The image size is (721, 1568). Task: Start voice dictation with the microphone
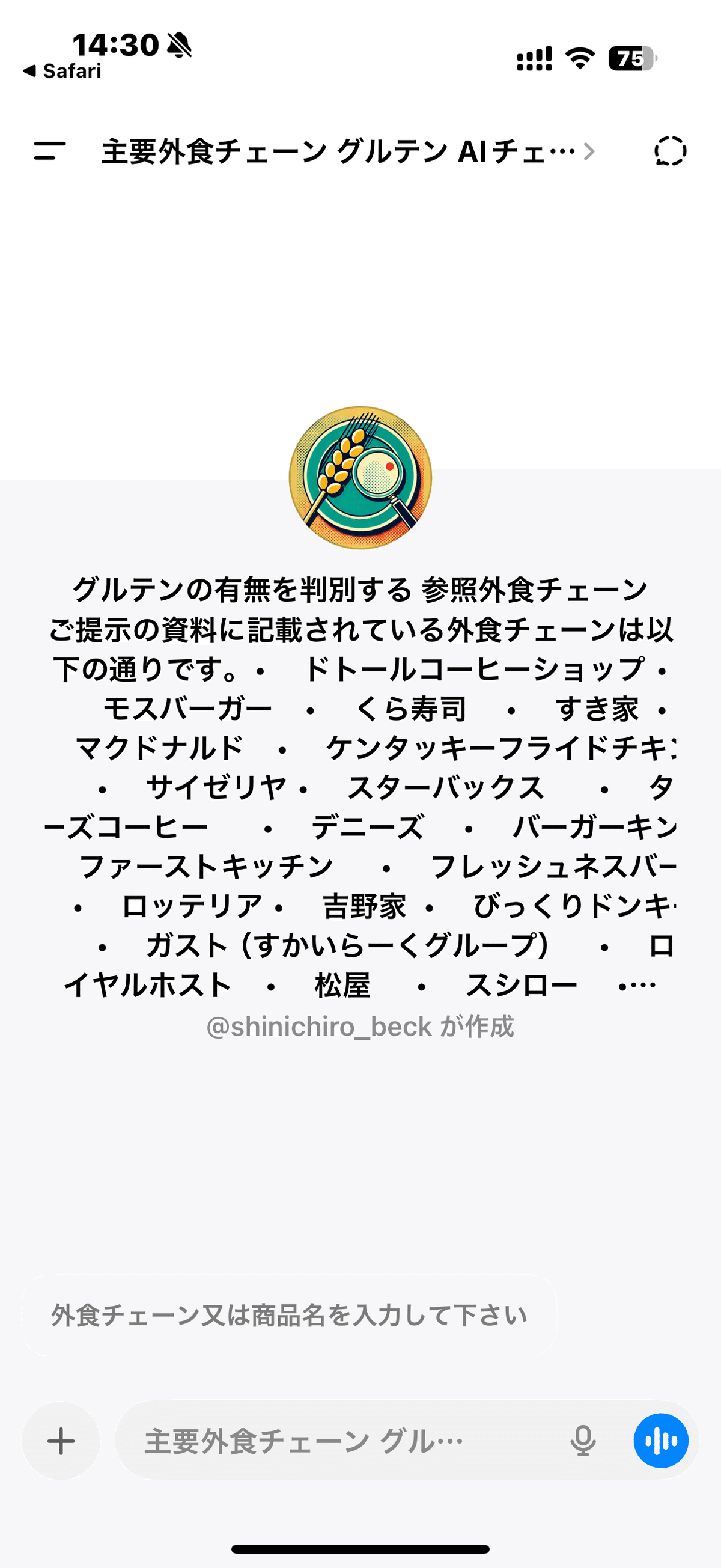583,1441
